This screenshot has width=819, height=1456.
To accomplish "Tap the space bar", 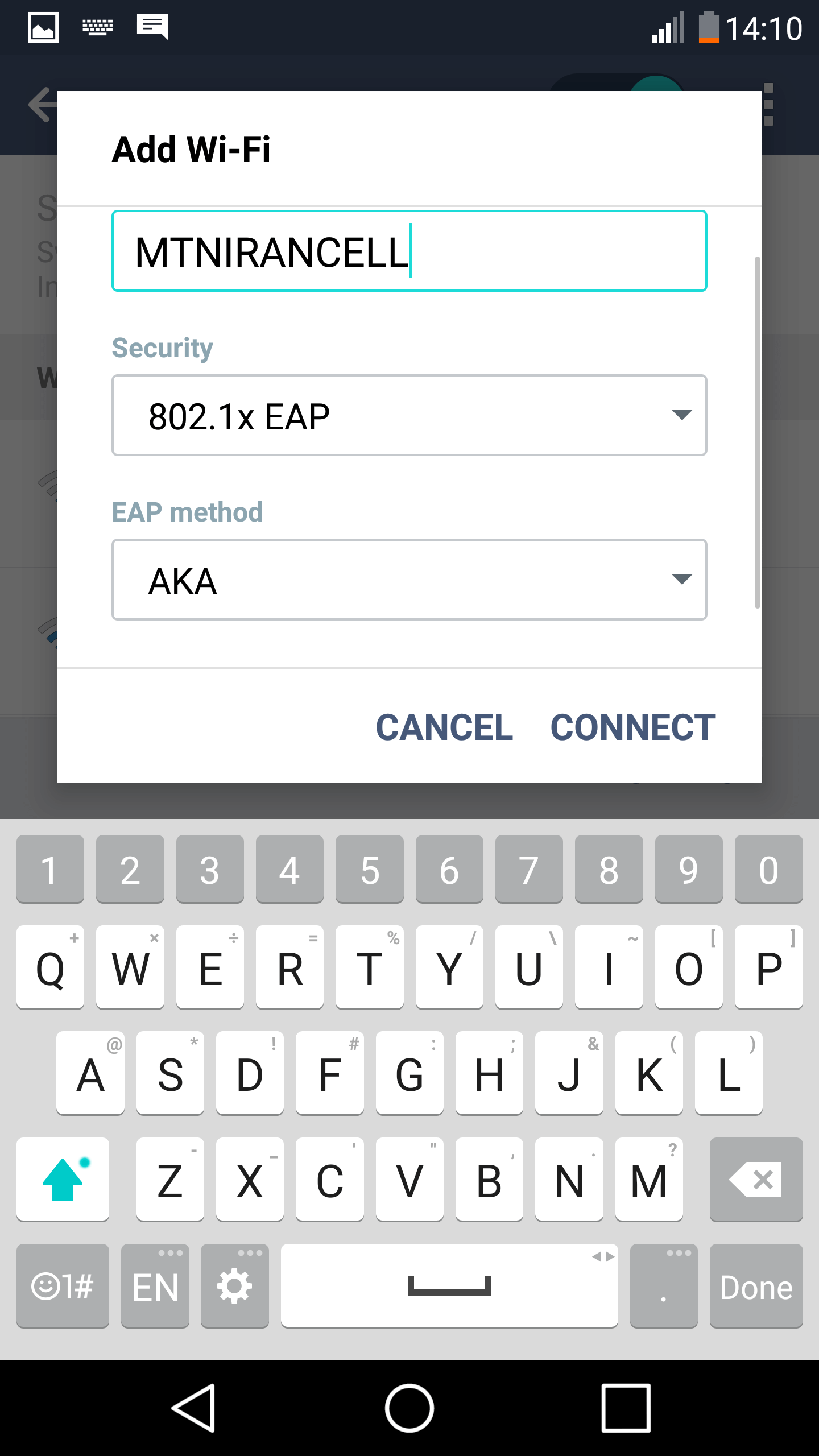I will (x=449, y=1287).
